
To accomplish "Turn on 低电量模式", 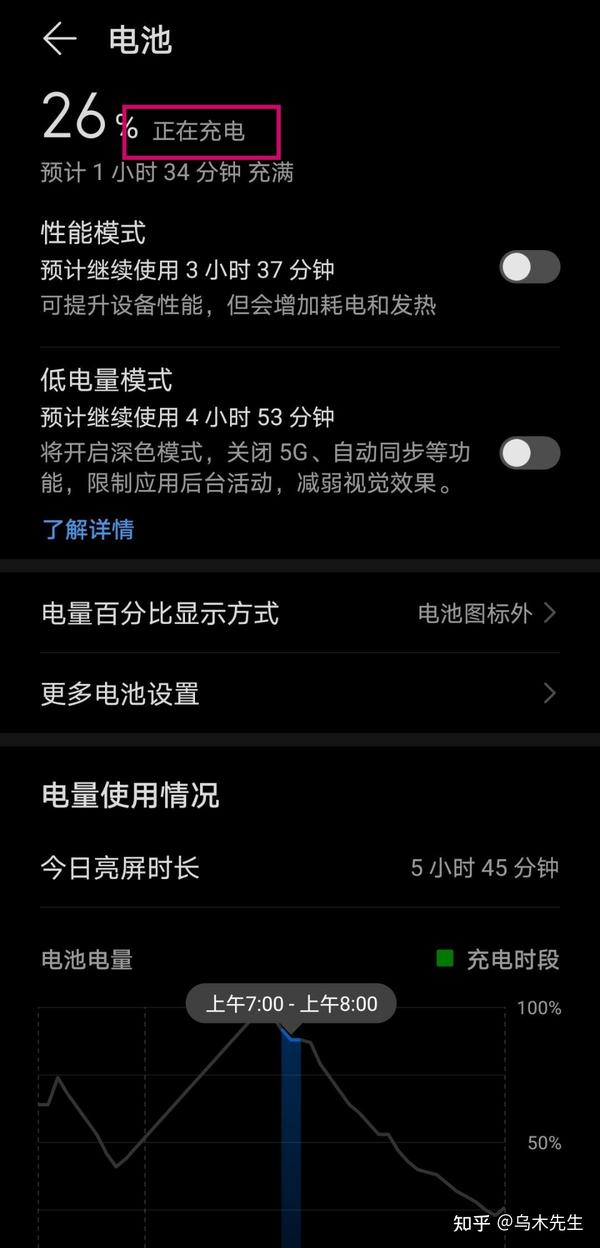I will pos(530,452).
